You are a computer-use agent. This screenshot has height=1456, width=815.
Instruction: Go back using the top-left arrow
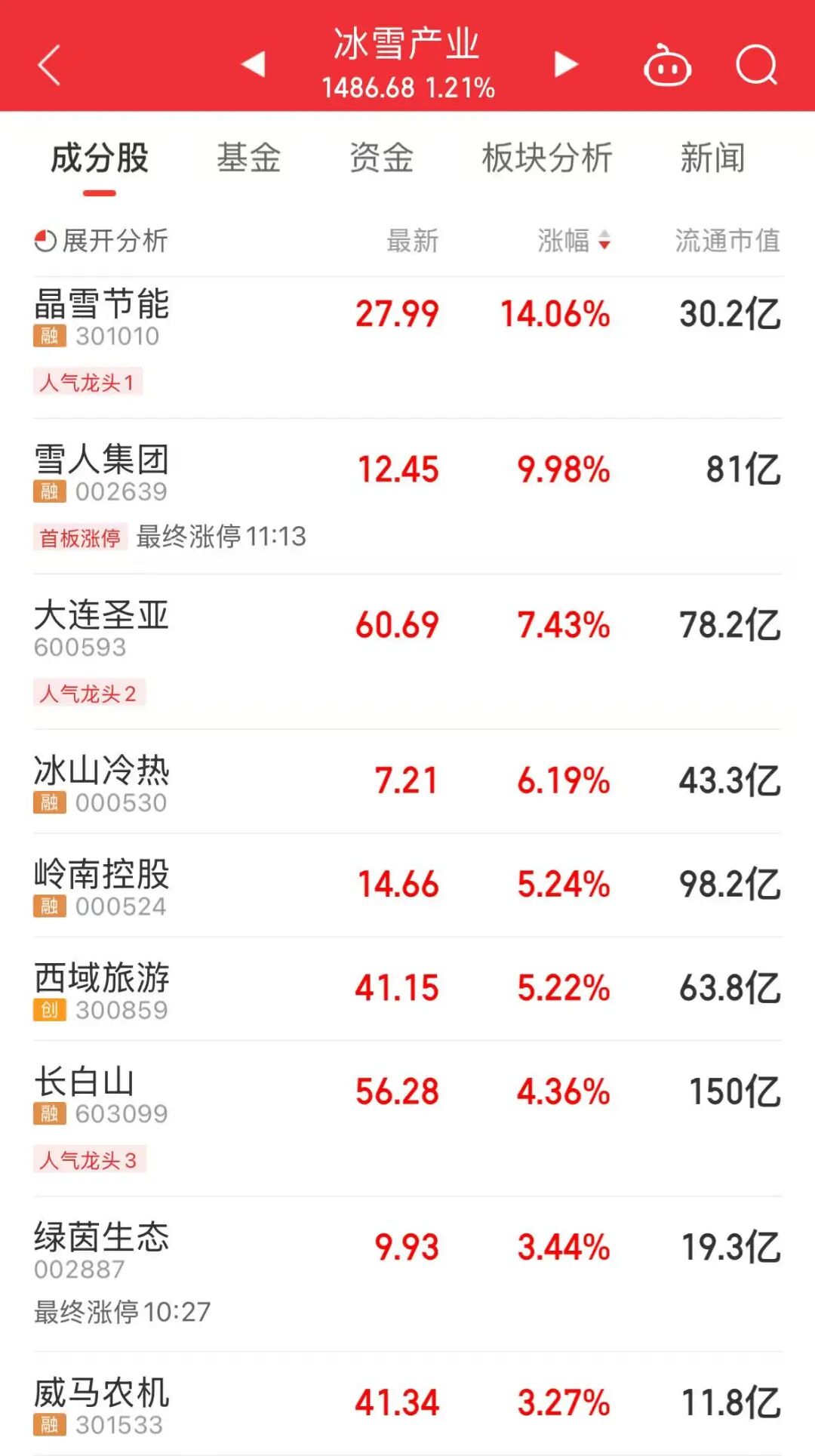tap(49, 65)
